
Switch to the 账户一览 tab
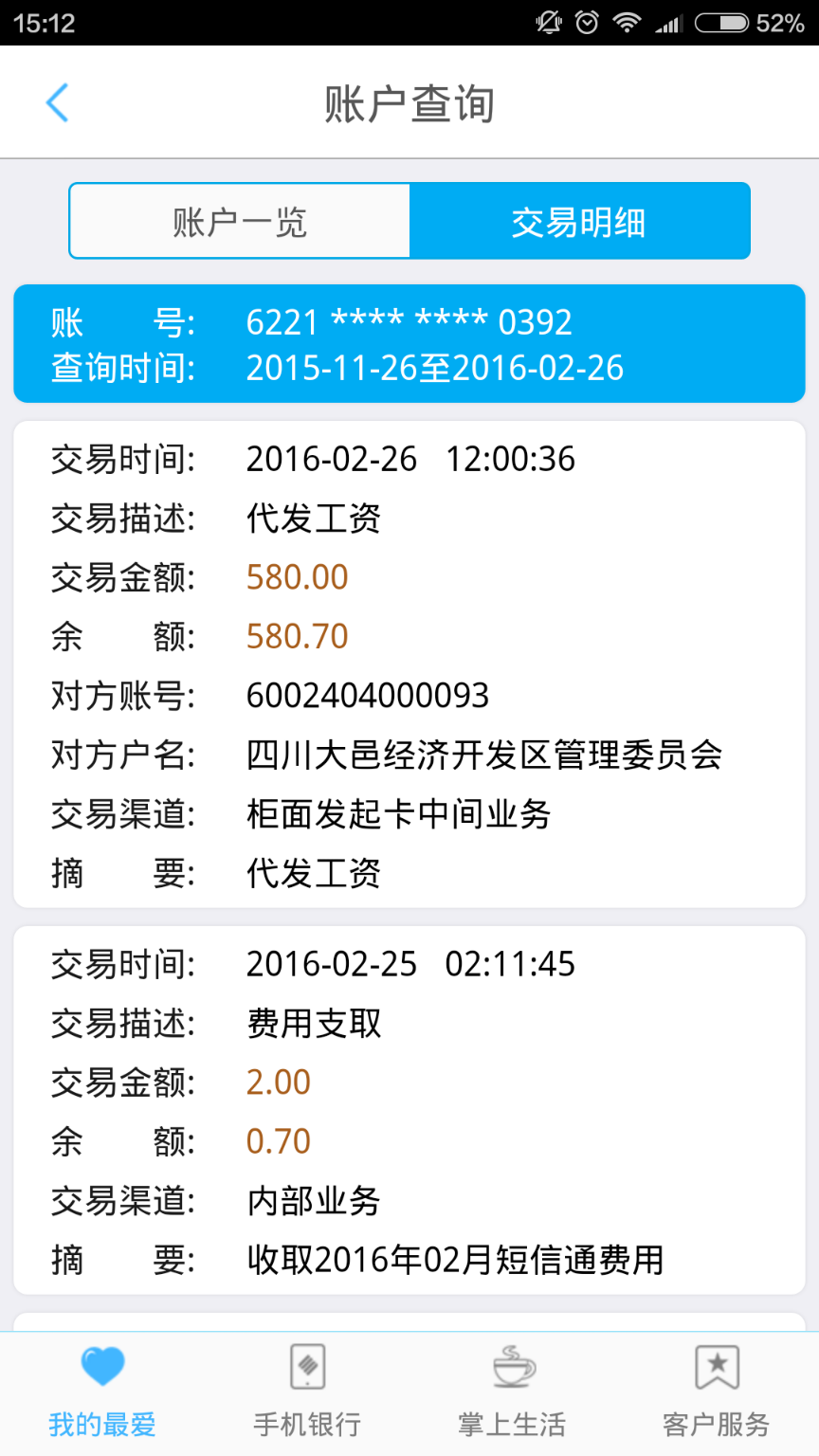240,222
